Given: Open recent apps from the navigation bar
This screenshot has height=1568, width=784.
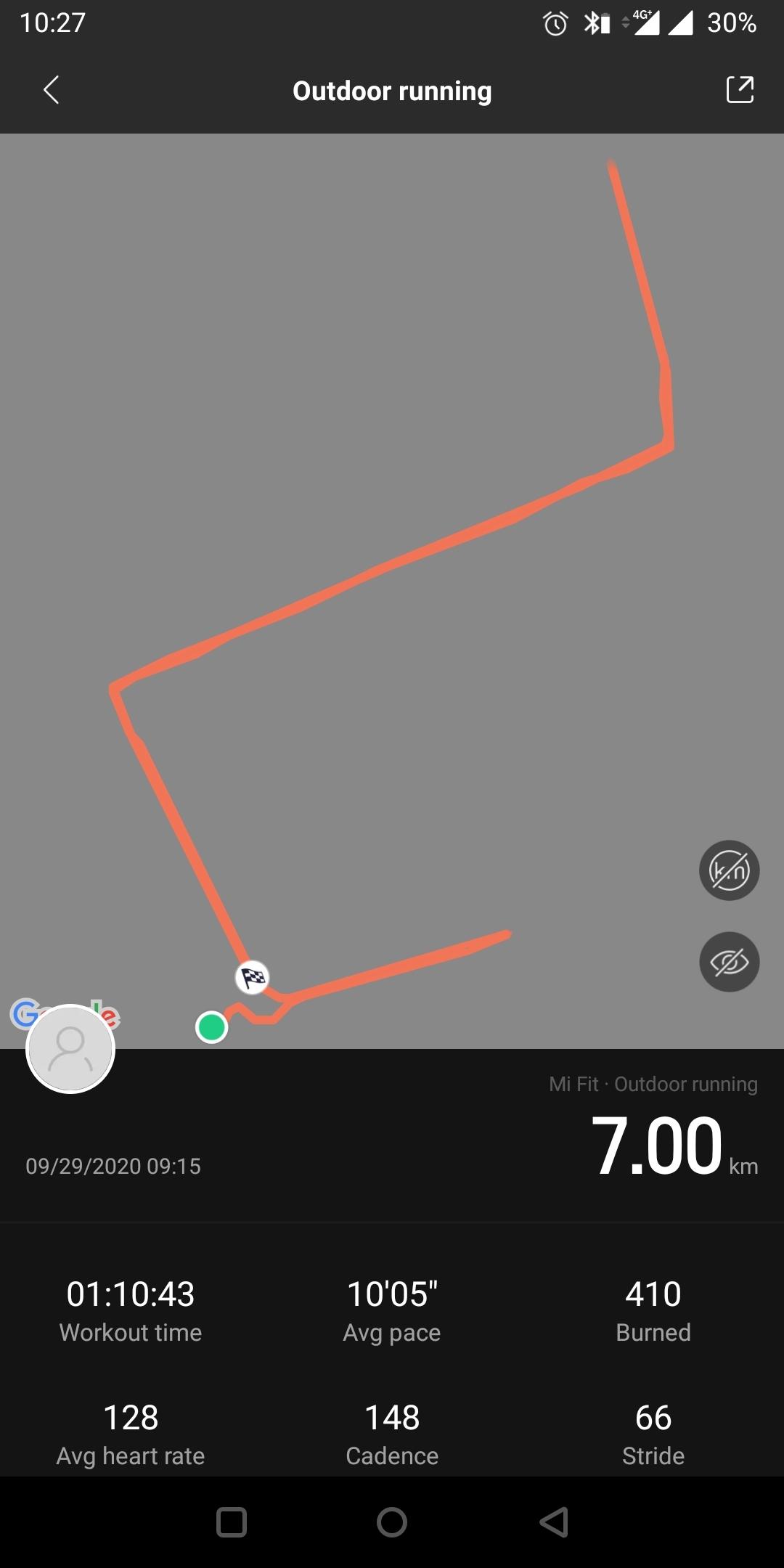Looking at the screenshot, I should 232,1522.
